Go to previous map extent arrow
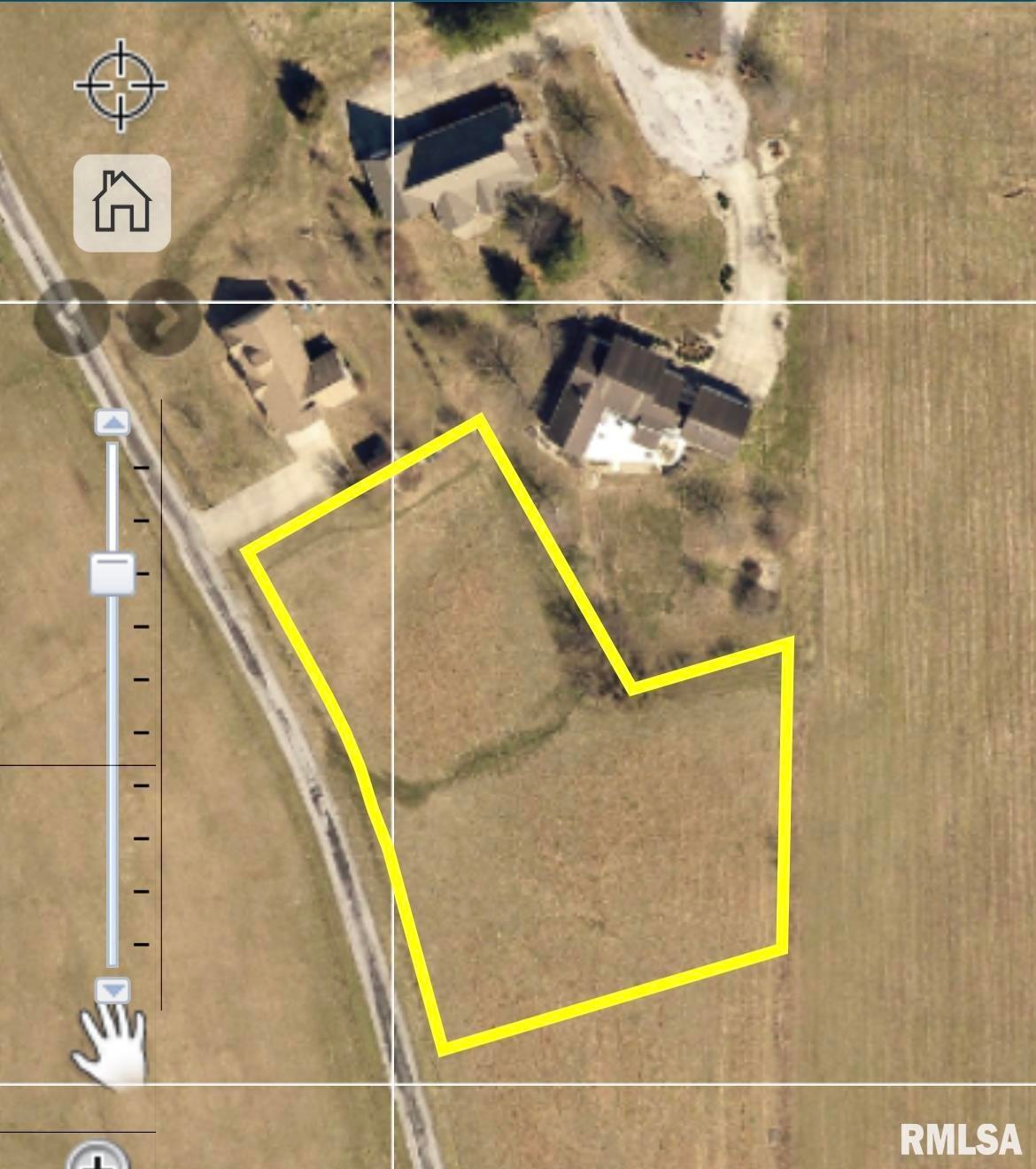Viewport: 1036px width, 1169px height. (72, 317)
